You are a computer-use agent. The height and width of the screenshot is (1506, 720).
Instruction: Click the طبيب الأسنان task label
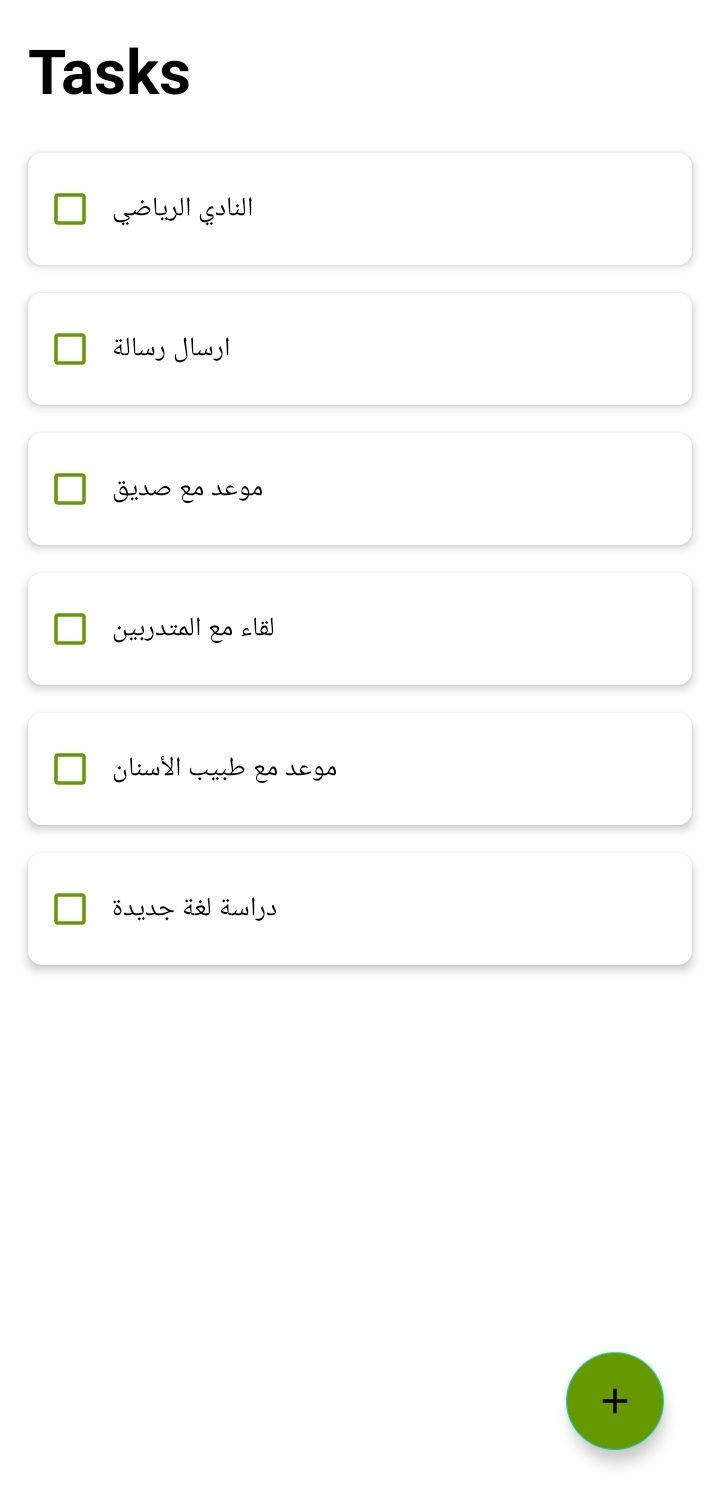click(x=227, y=769)
